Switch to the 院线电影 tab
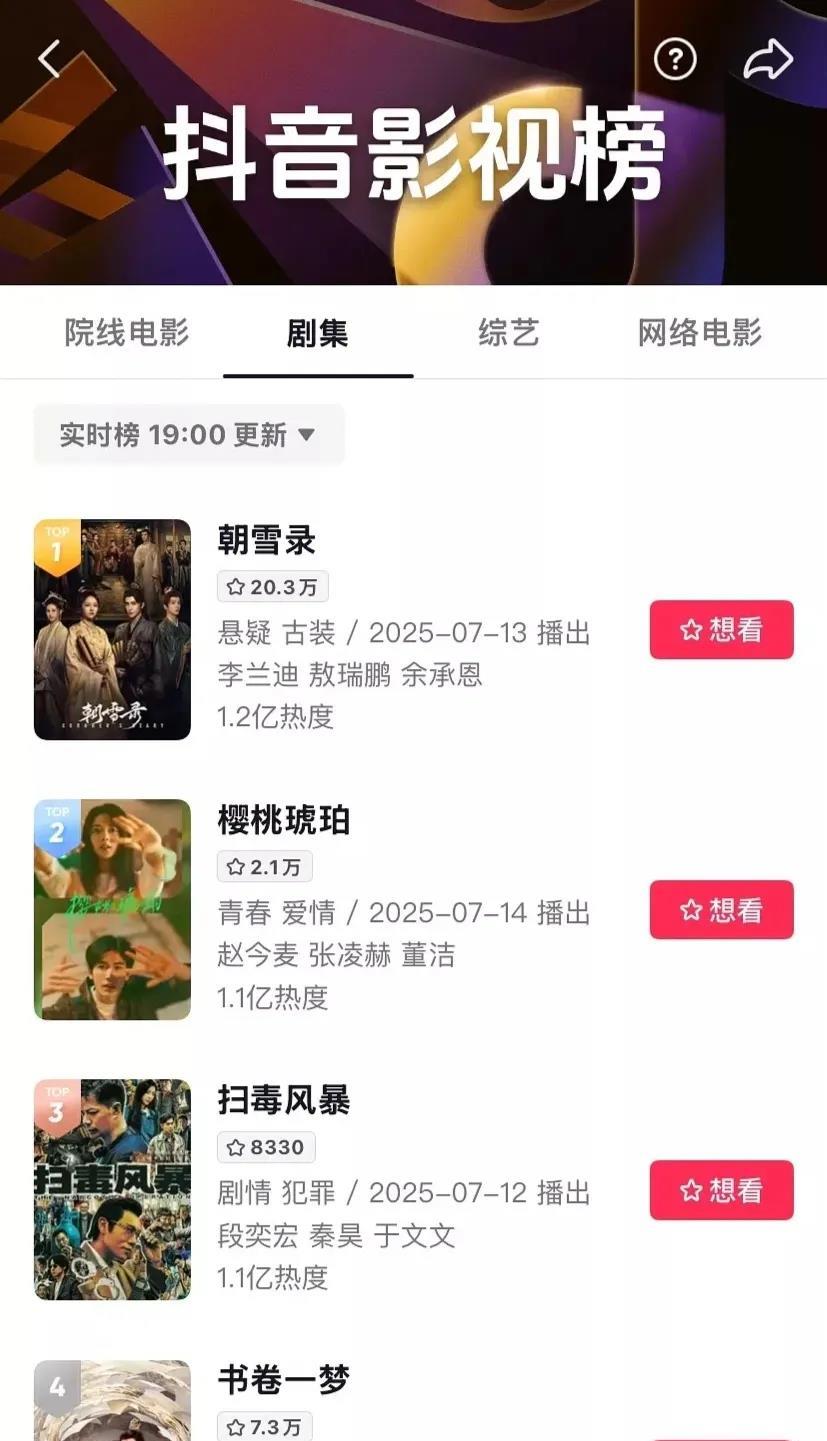The width and height of the screenshot is (827, 1441). pos(127,333)
